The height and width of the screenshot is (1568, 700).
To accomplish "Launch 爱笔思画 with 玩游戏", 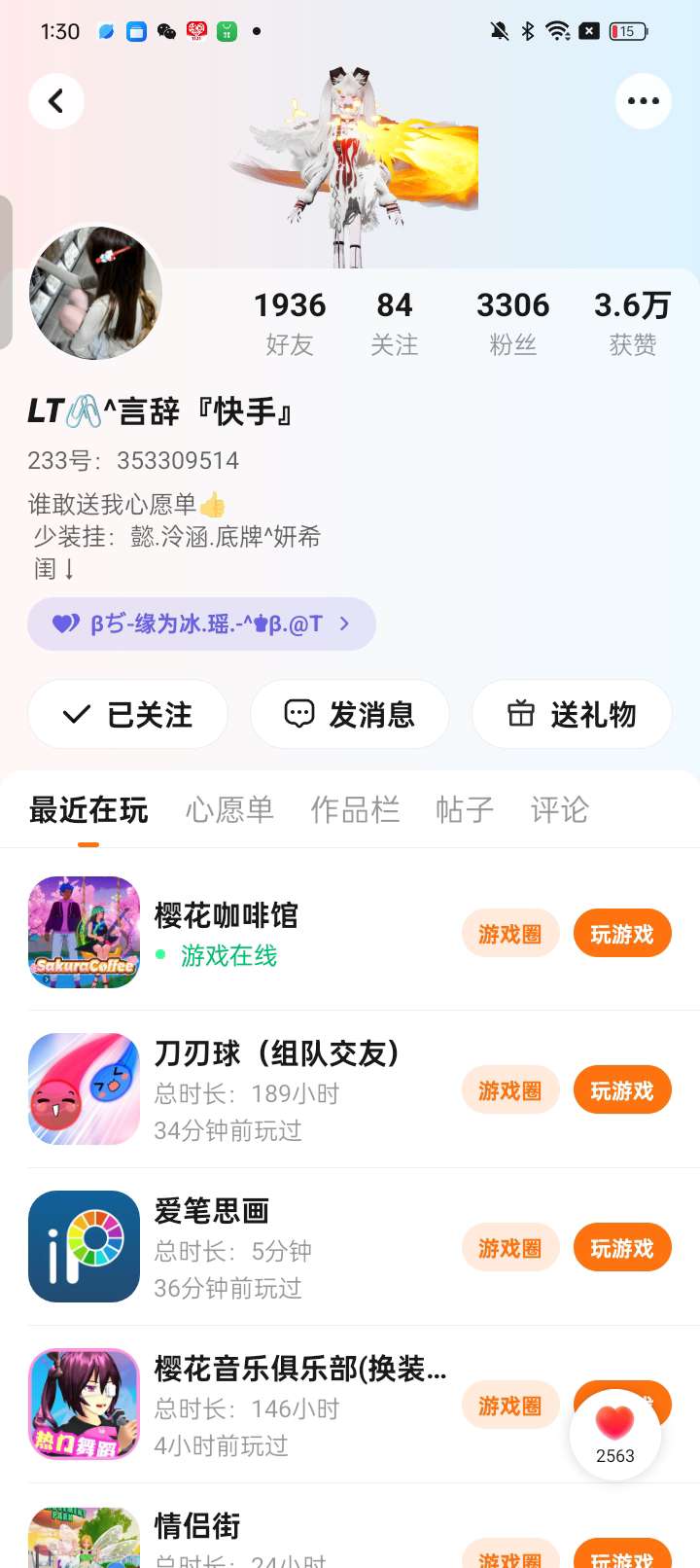I will tap(622, 1249).
